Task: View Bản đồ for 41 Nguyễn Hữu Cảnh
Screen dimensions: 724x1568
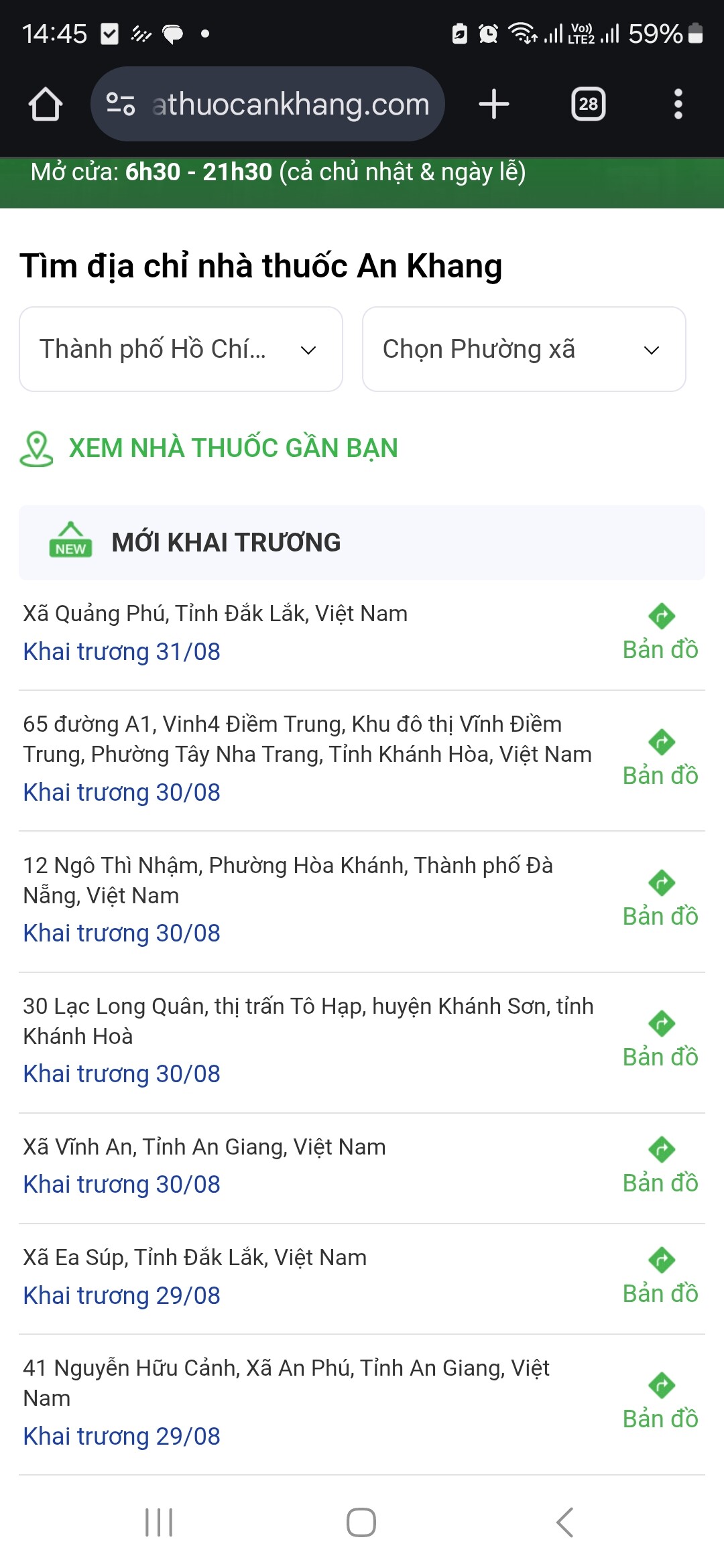Action: pyautogui.click(x=660, y=1403)
